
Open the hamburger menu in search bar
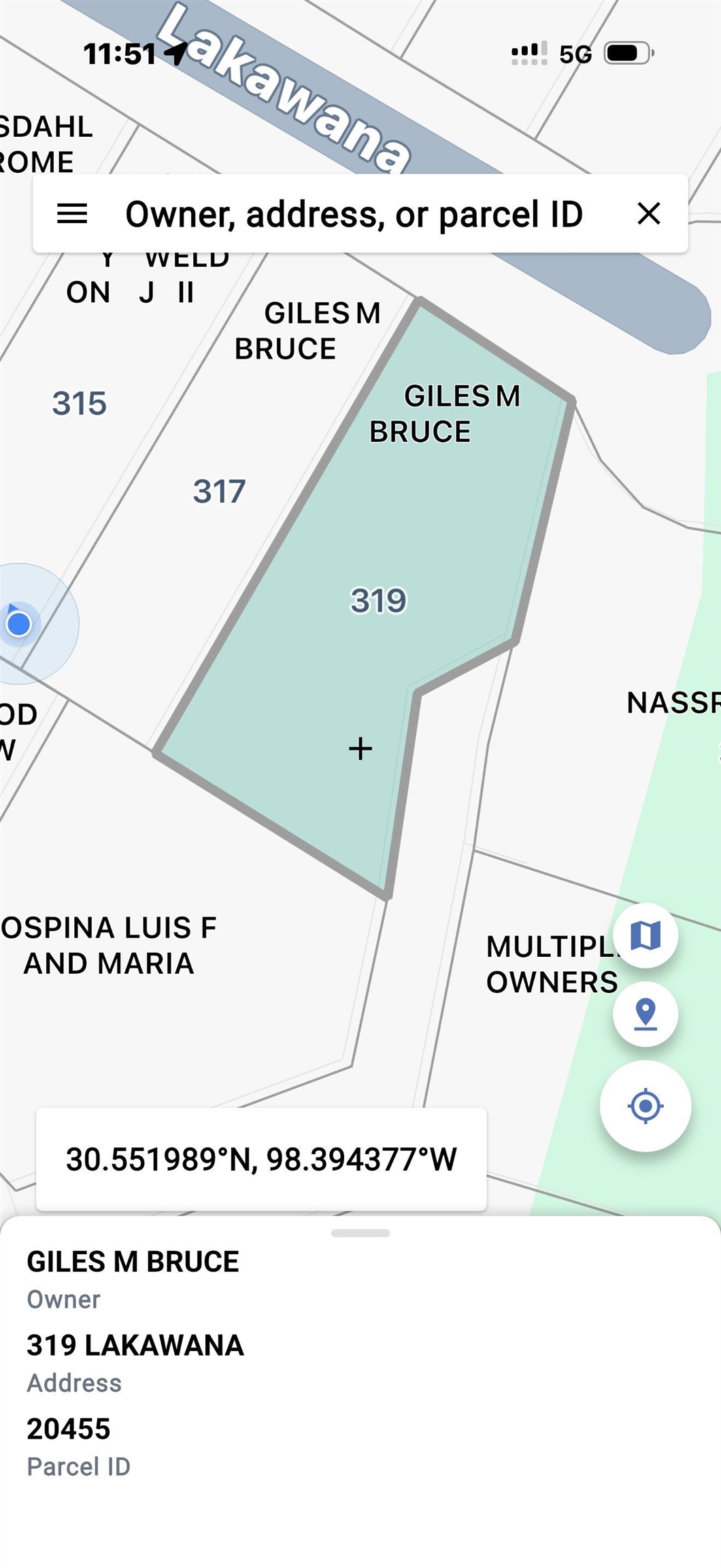tap(71, 214)
